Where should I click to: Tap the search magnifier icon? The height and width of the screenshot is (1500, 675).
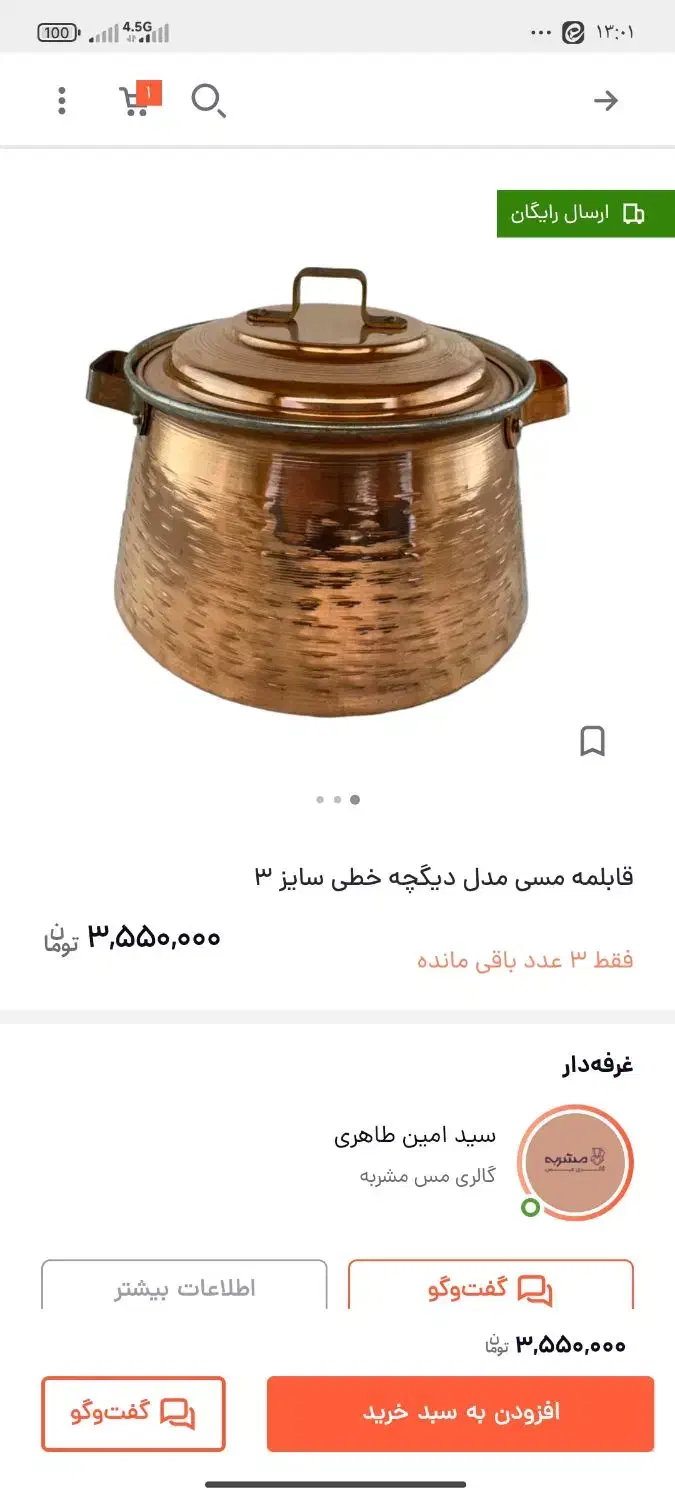click(x=208, y=101)
